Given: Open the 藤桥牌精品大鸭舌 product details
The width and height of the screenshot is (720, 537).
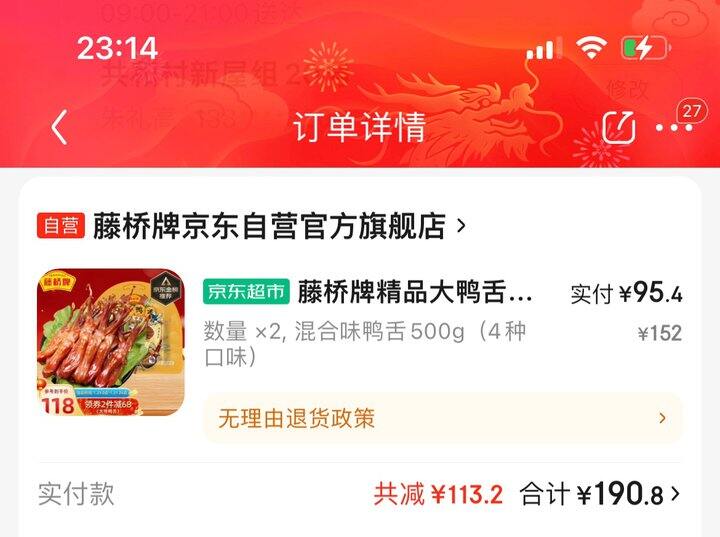Looking at the screenshot, I should pyautogui.click(x=416, y=292).
